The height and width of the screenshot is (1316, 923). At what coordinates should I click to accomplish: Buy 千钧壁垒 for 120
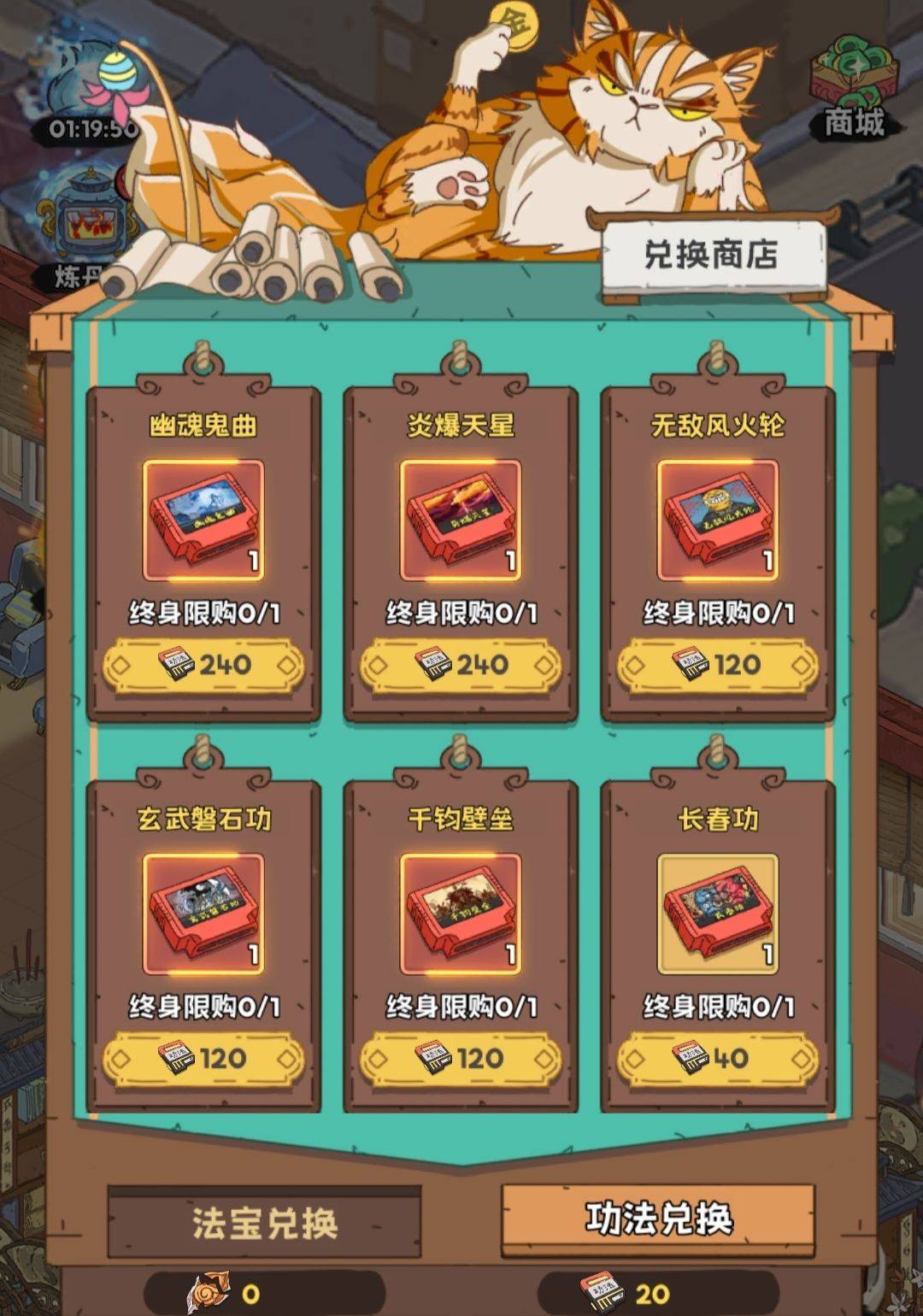coord(461,1060)
